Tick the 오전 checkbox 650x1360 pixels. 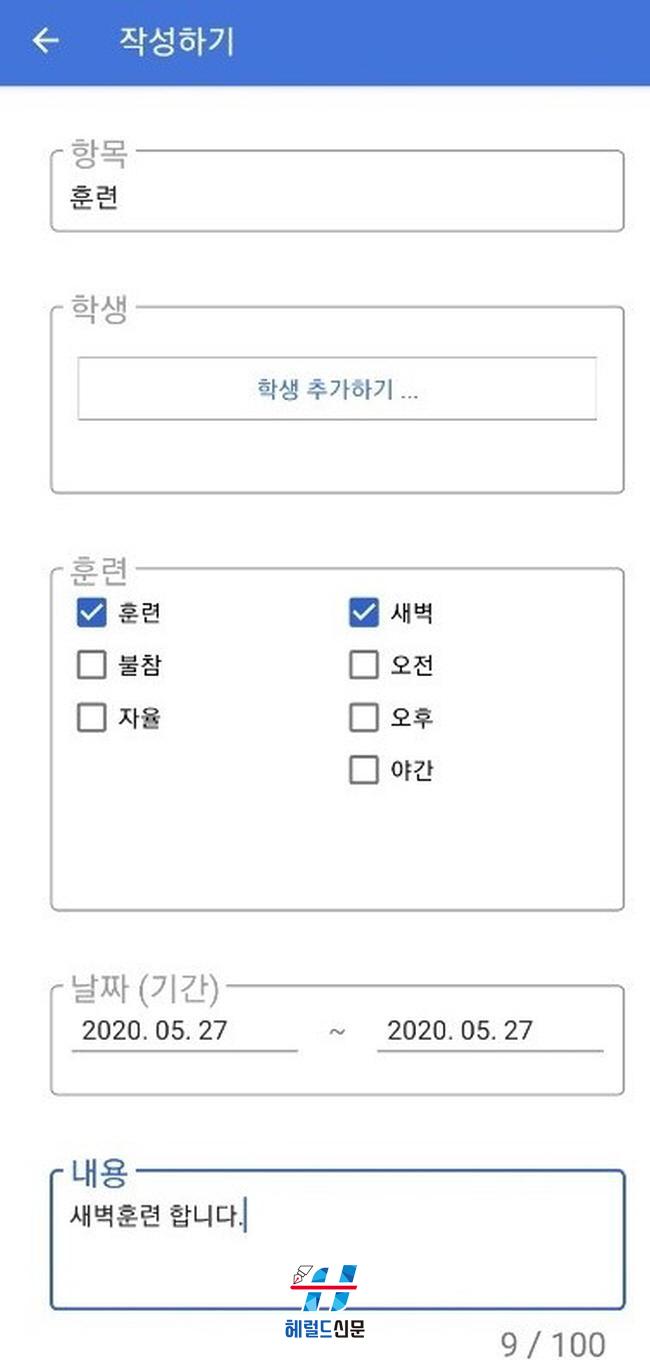(364, 665)
